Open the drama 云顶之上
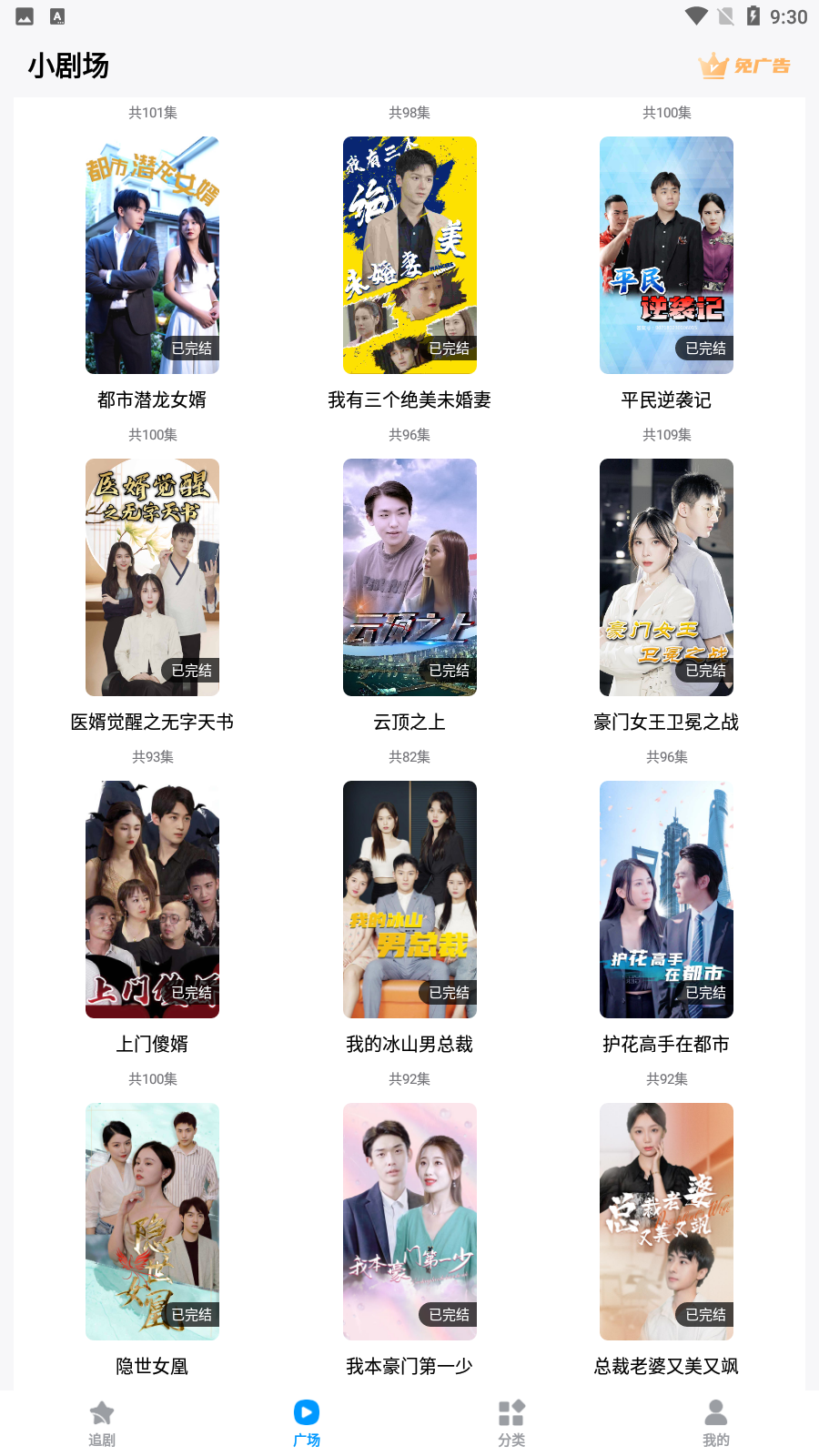This screenshot has width=819, height=1456. point(409,577)
